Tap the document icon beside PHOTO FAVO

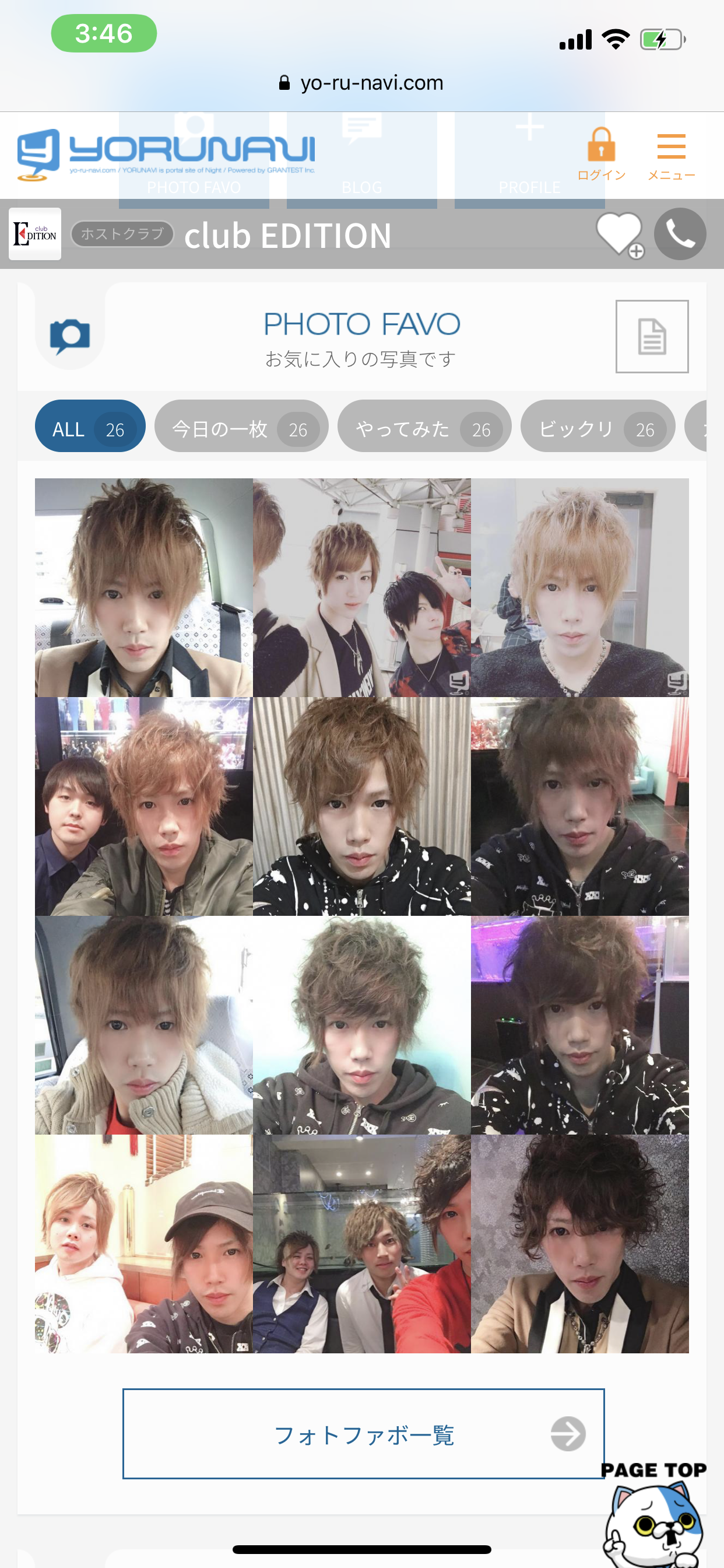point(652,336)
